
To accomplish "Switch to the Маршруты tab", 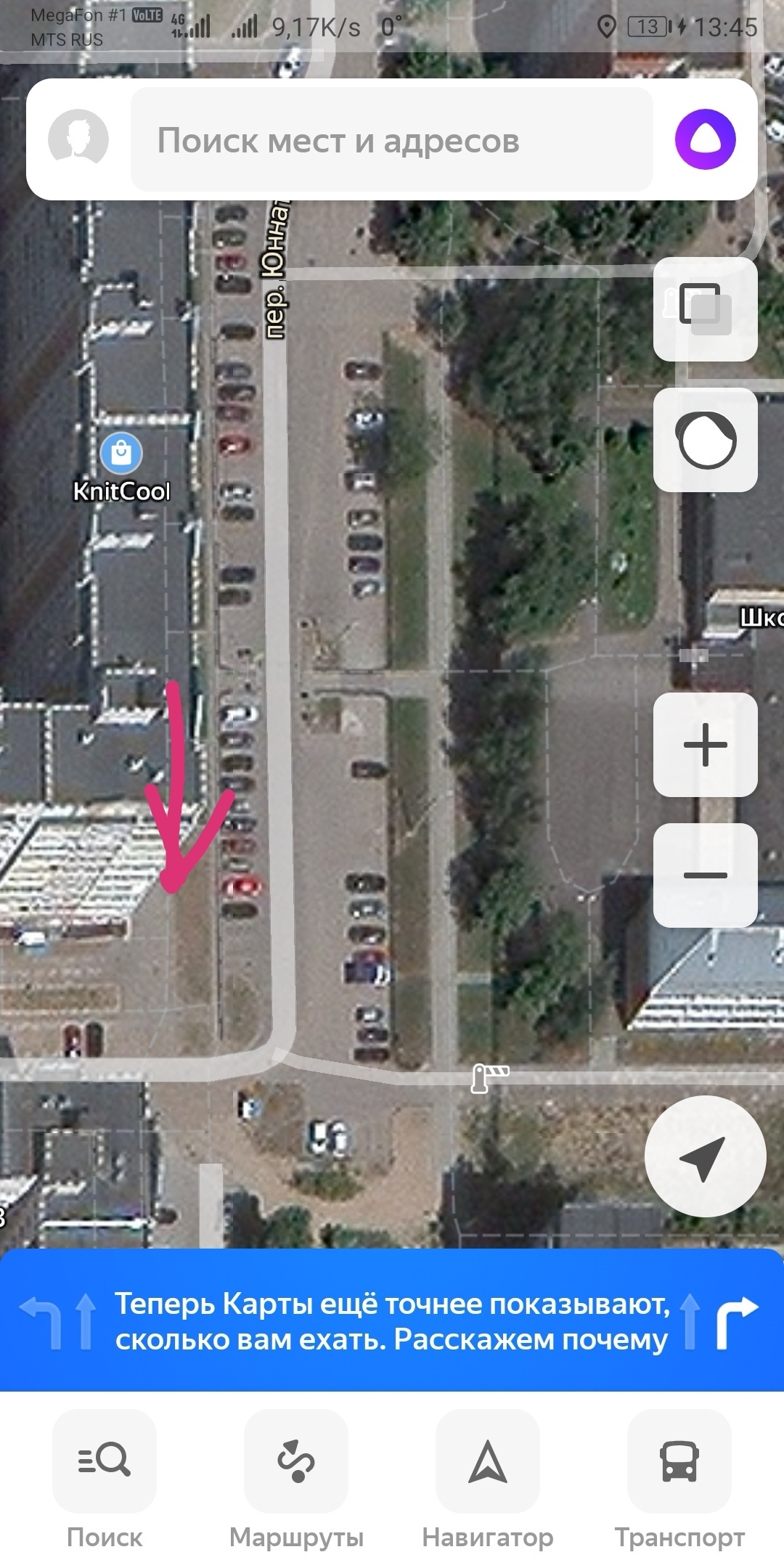I will [296, 1481].
